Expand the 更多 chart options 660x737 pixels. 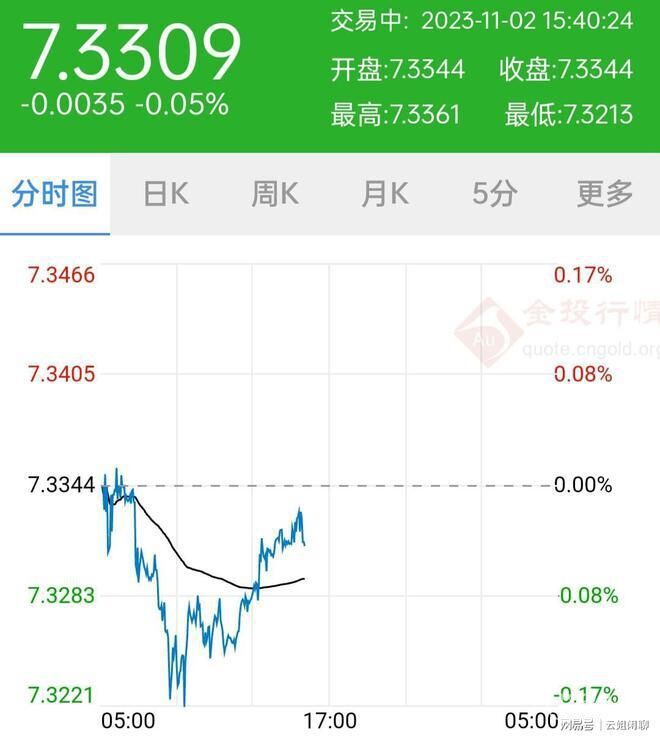click(605, 193)
